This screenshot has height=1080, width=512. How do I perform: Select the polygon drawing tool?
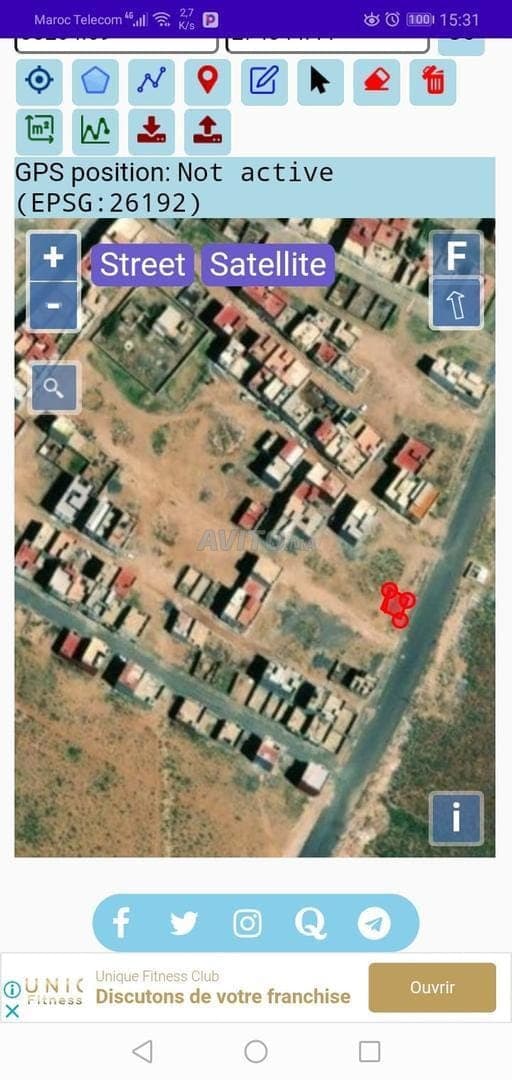tap(95, 82)
